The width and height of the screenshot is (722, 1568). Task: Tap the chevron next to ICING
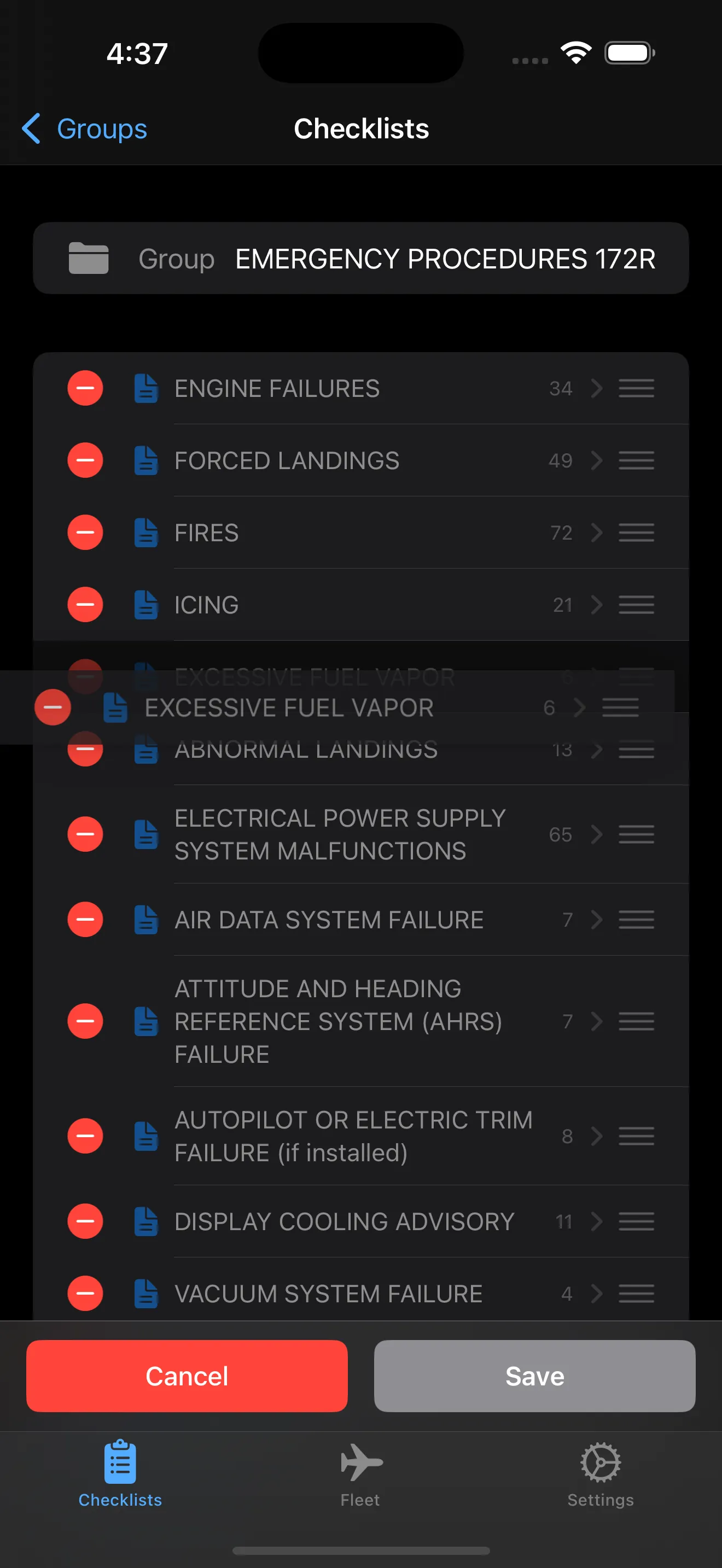tap(597, 605)
